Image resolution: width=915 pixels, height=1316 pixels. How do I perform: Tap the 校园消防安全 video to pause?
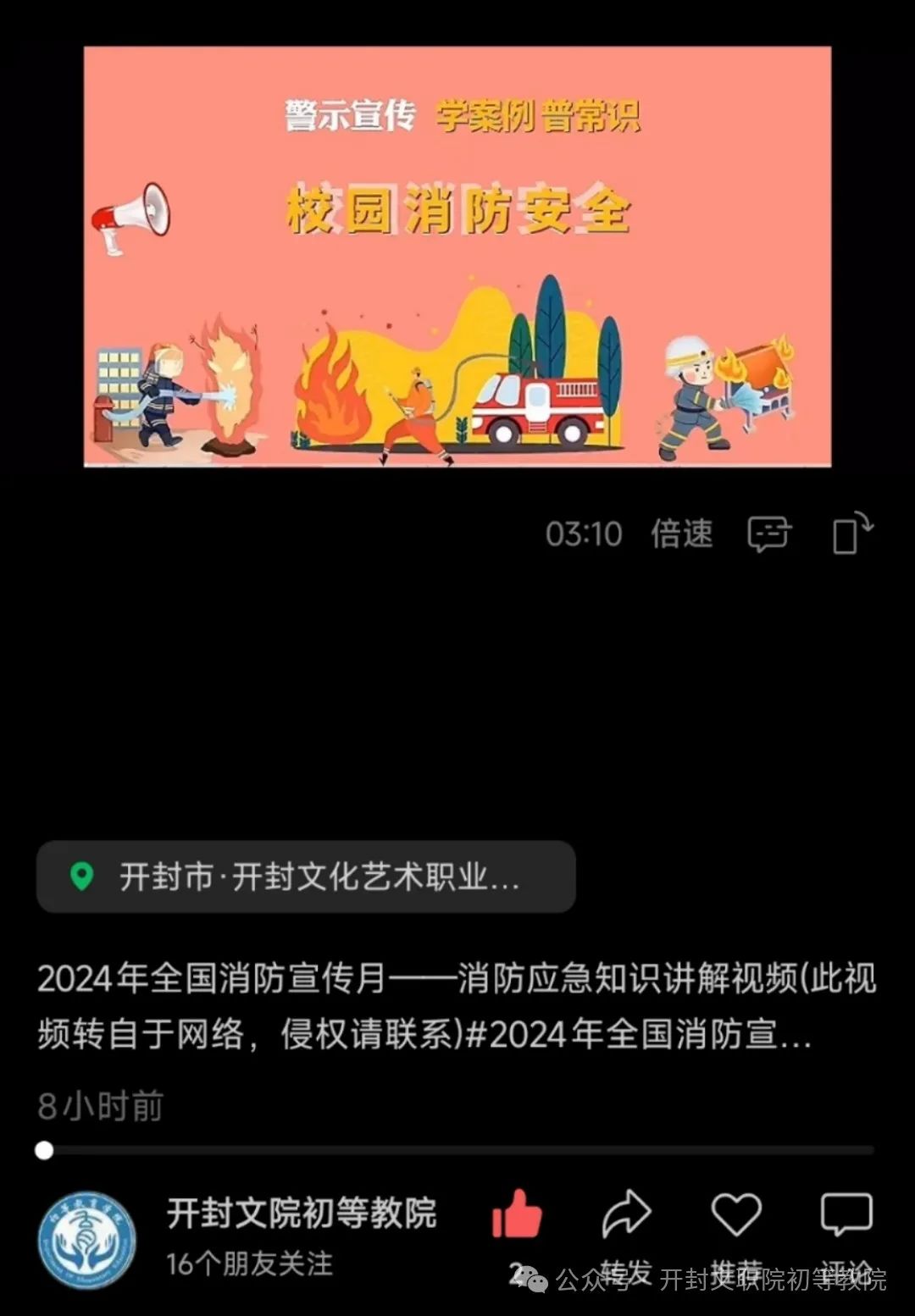click(457, 256)
